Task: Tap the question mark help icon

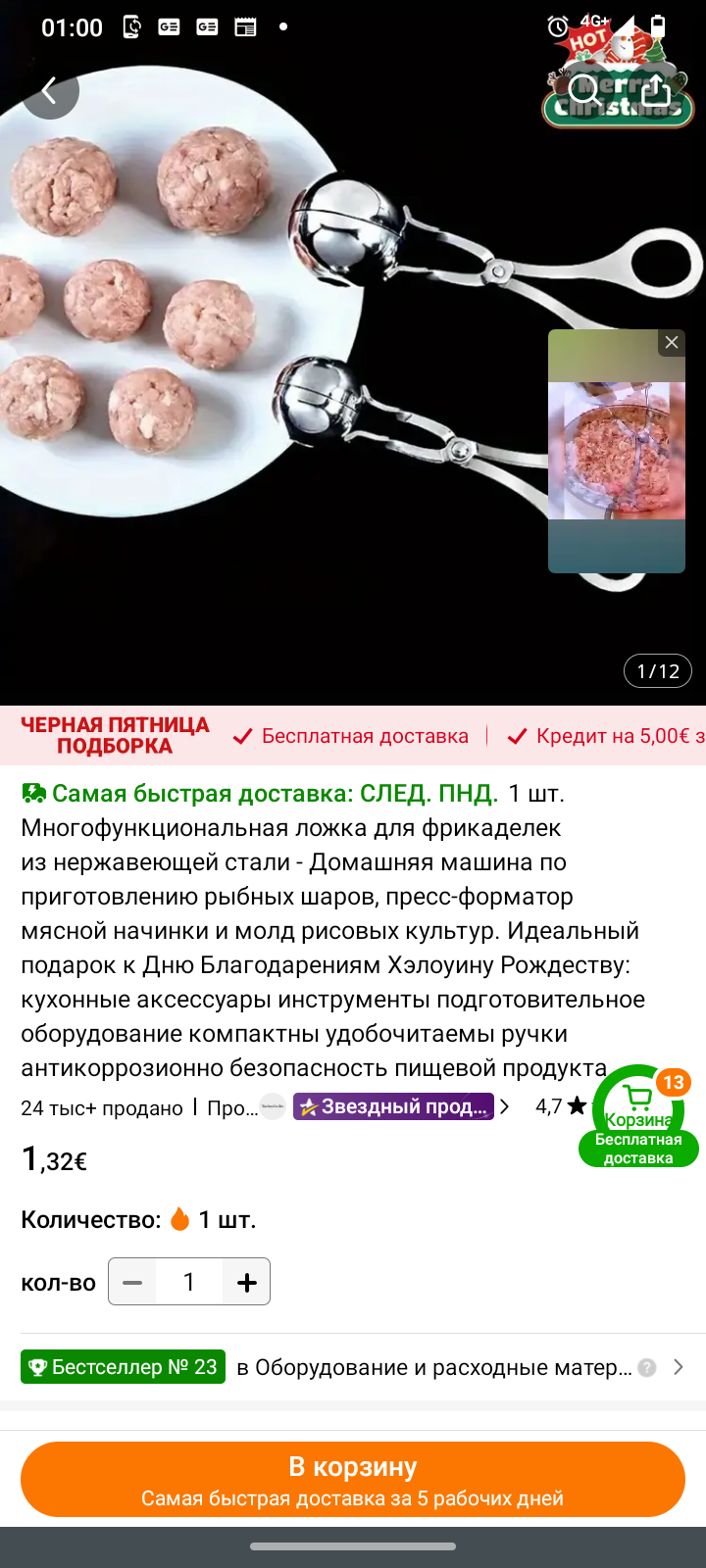Action: click(647, 1367)
